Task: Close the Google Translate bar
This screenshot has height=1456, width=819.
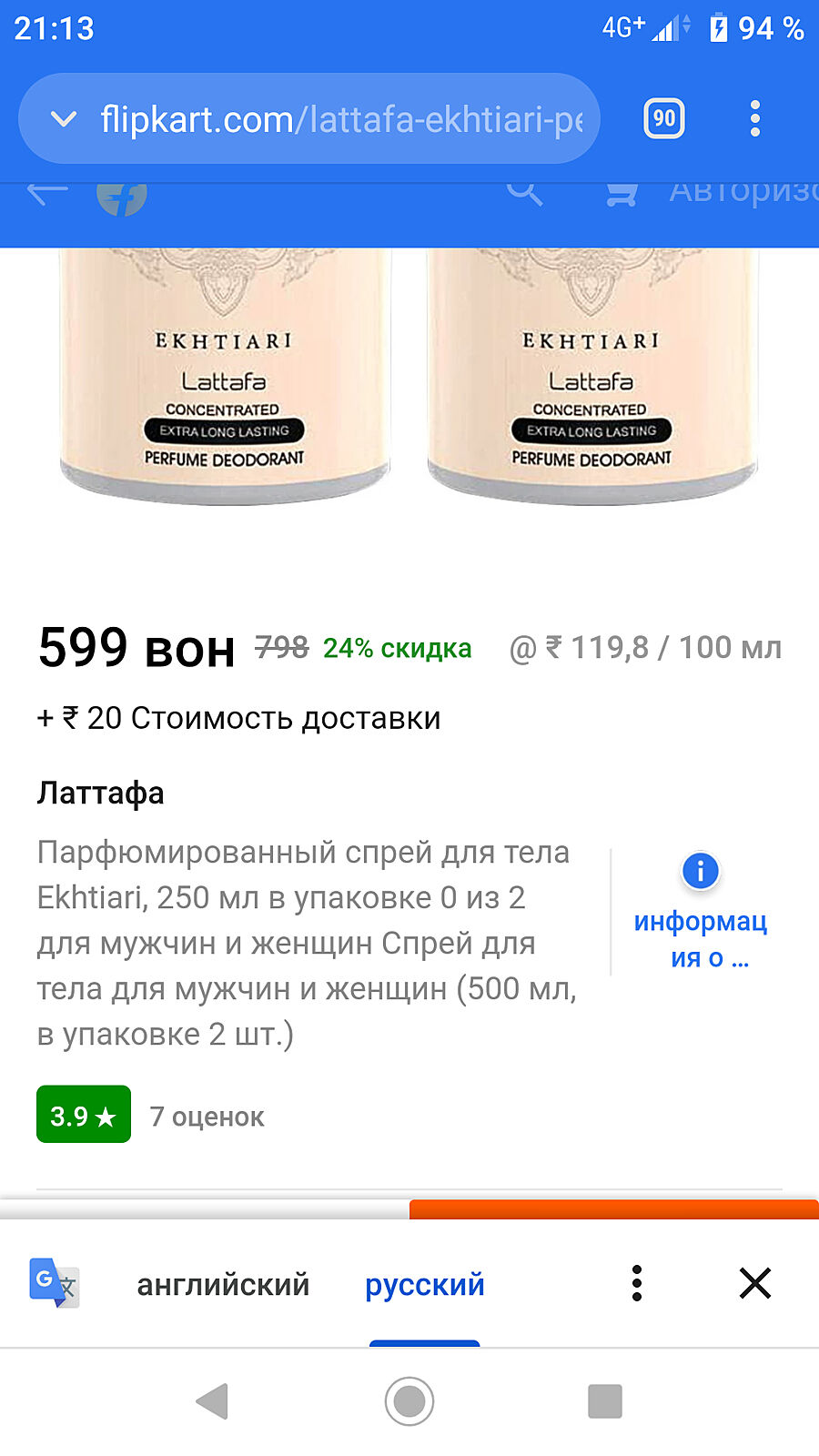Action: click(x=755, y=1284)
